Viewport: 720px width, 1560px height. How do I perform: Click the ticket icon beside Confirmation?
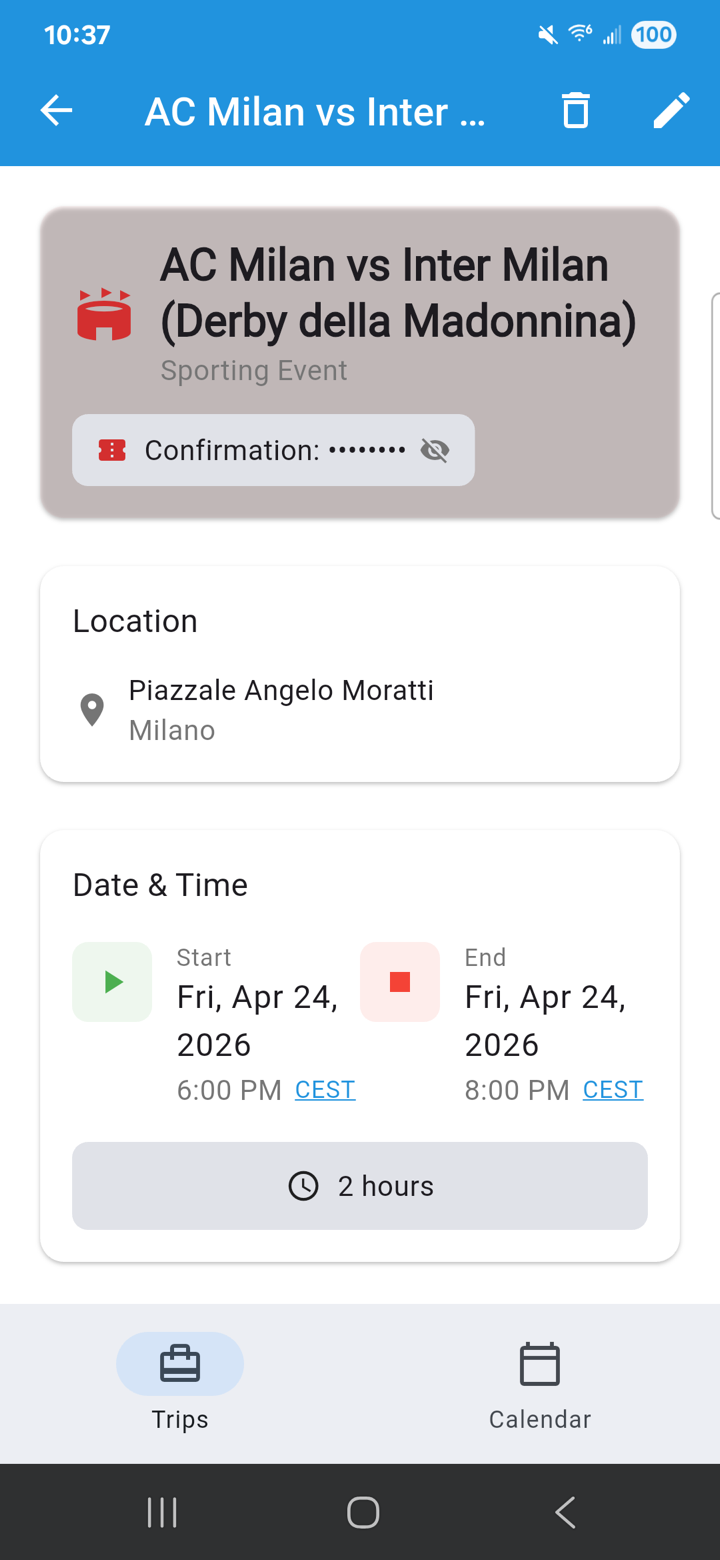coord(112,450)
